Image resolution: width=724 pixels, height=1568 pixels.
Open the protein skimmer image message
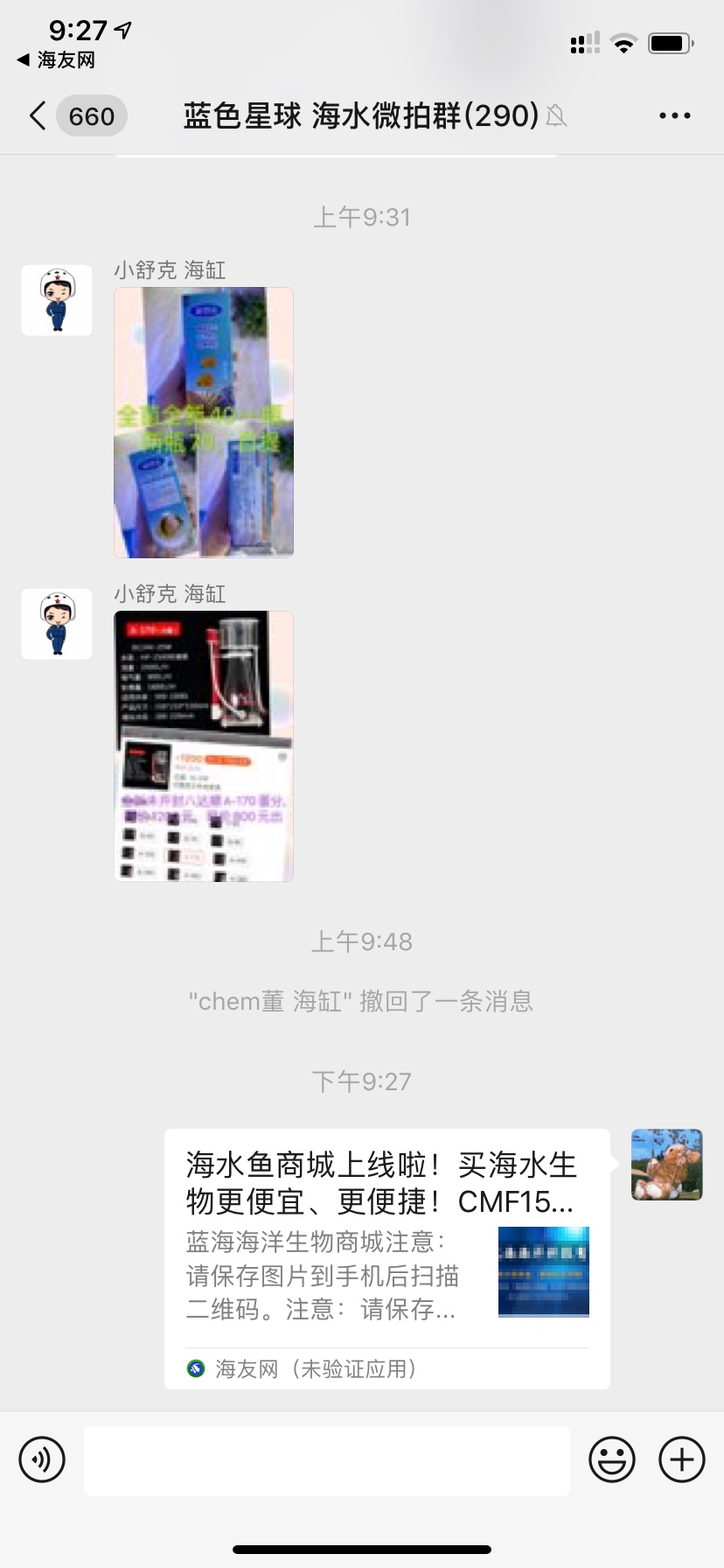pyautogui.click(x=204, y=745)
